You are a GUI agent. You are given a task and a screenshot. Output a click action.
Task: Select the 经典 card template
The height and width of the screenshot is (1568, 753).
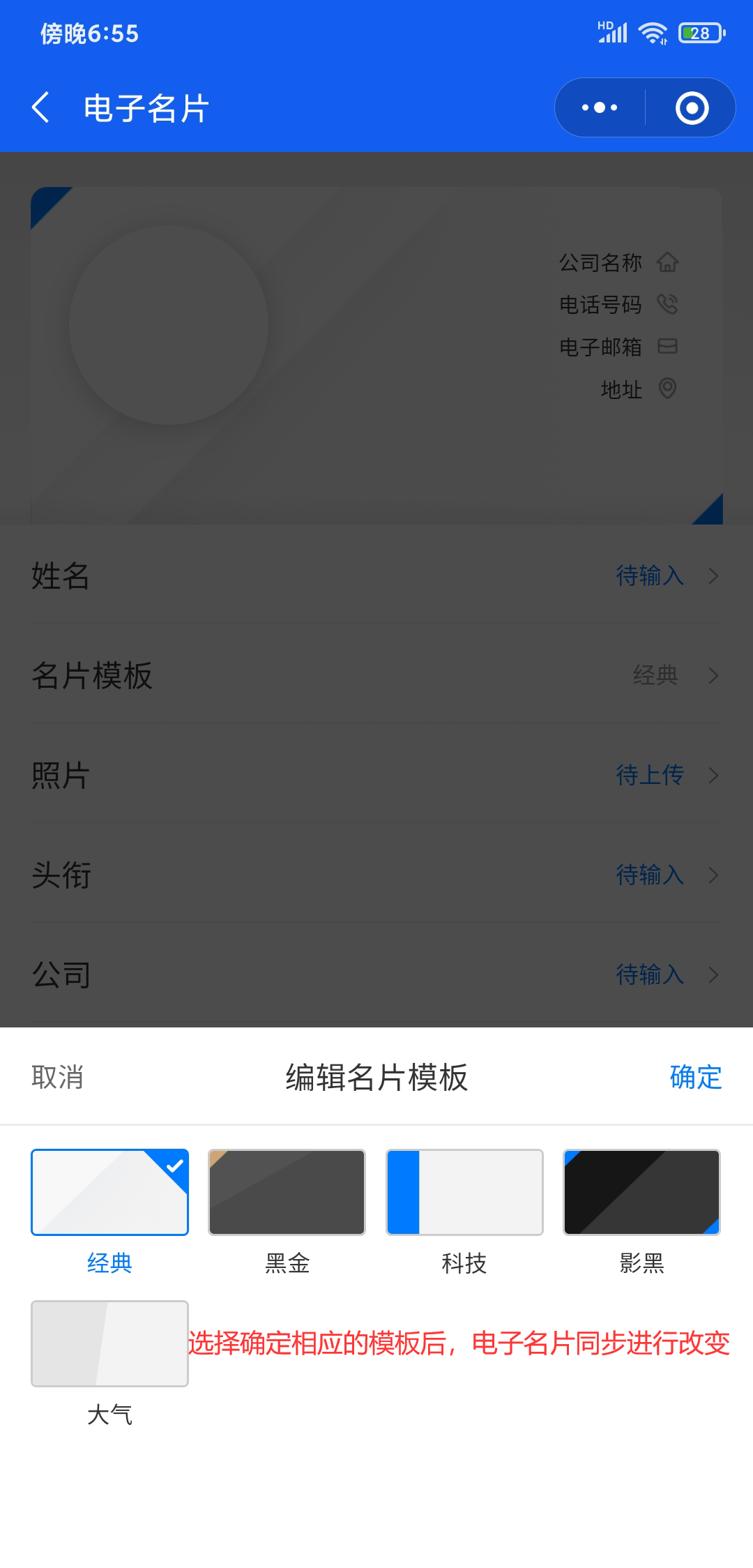109,1192
